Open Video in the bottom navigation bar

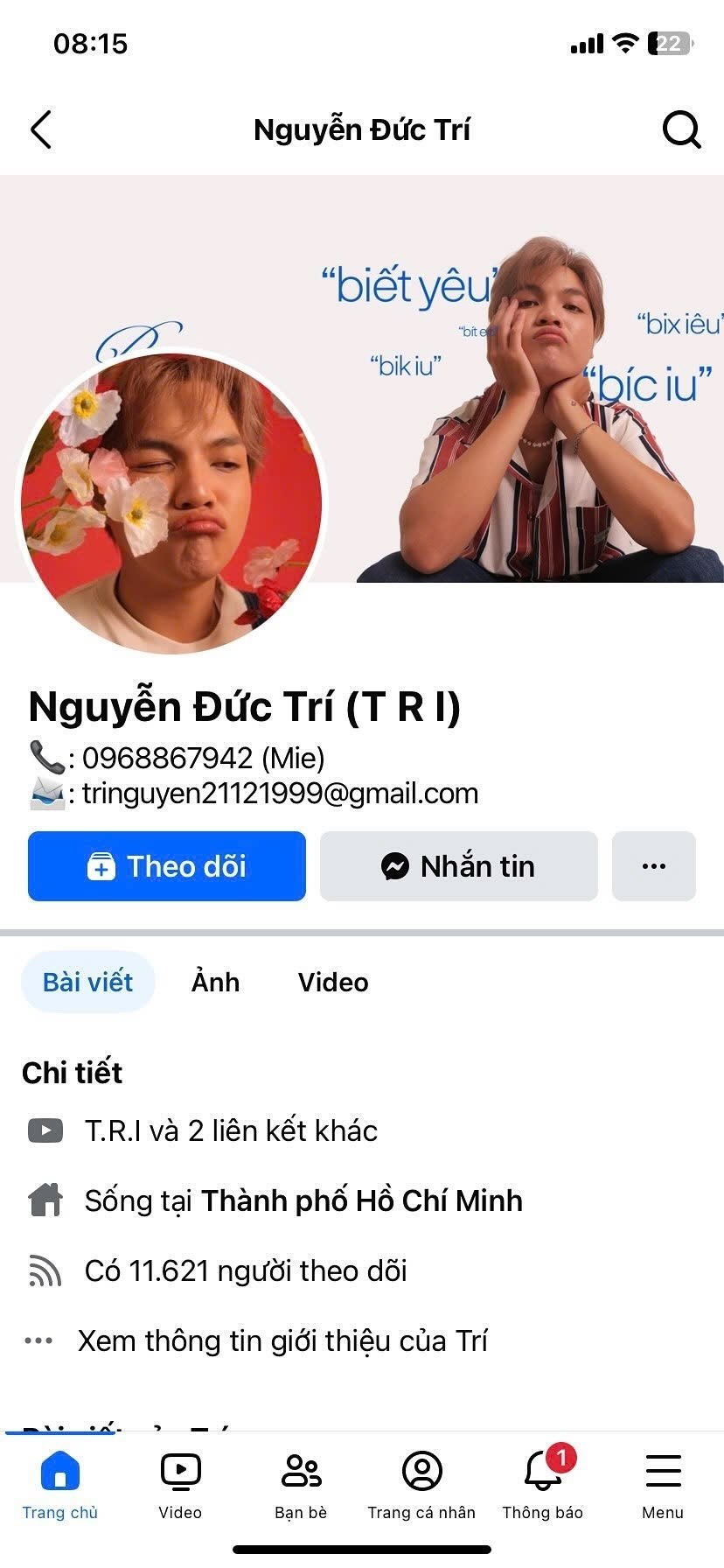pyautogui.click(x=180, y=1484)
